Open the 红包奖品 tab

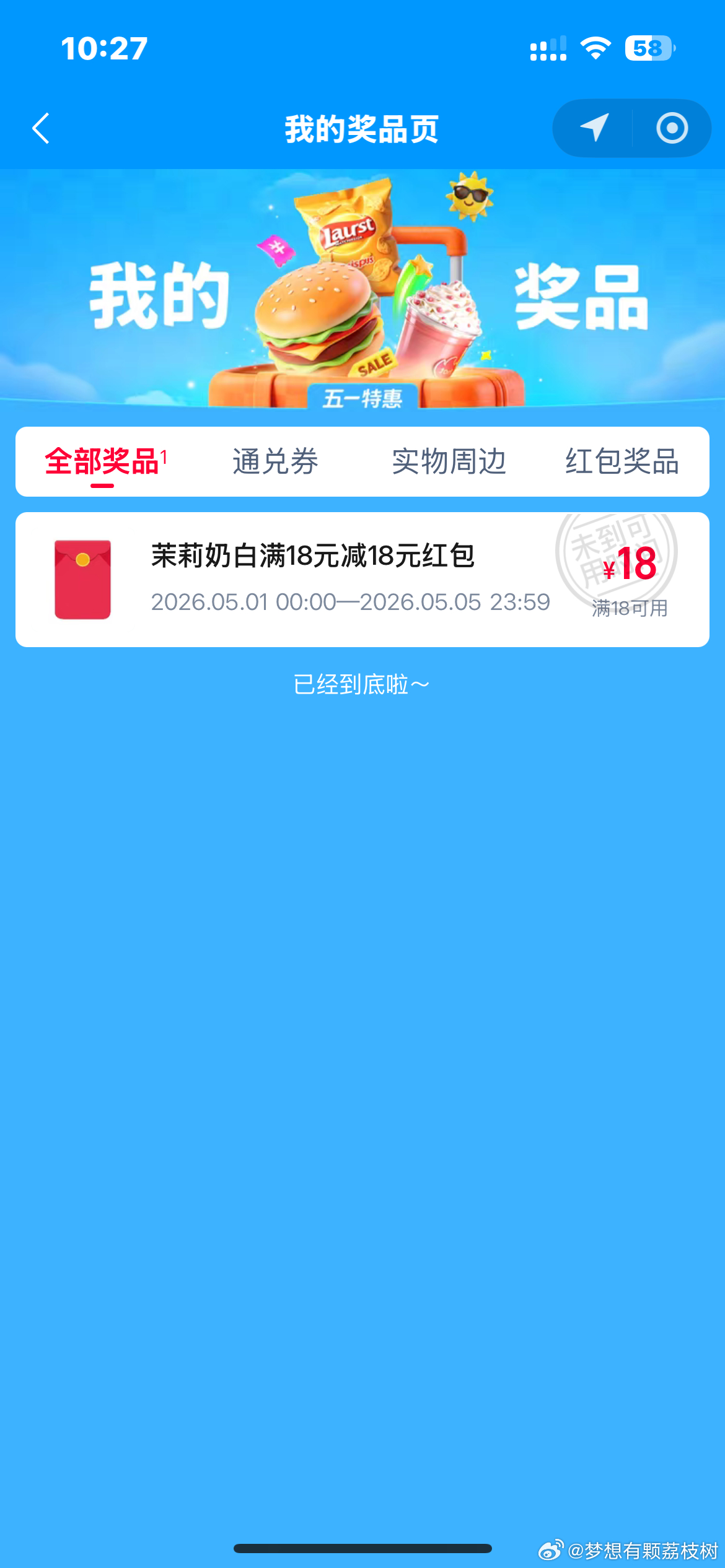622,462
